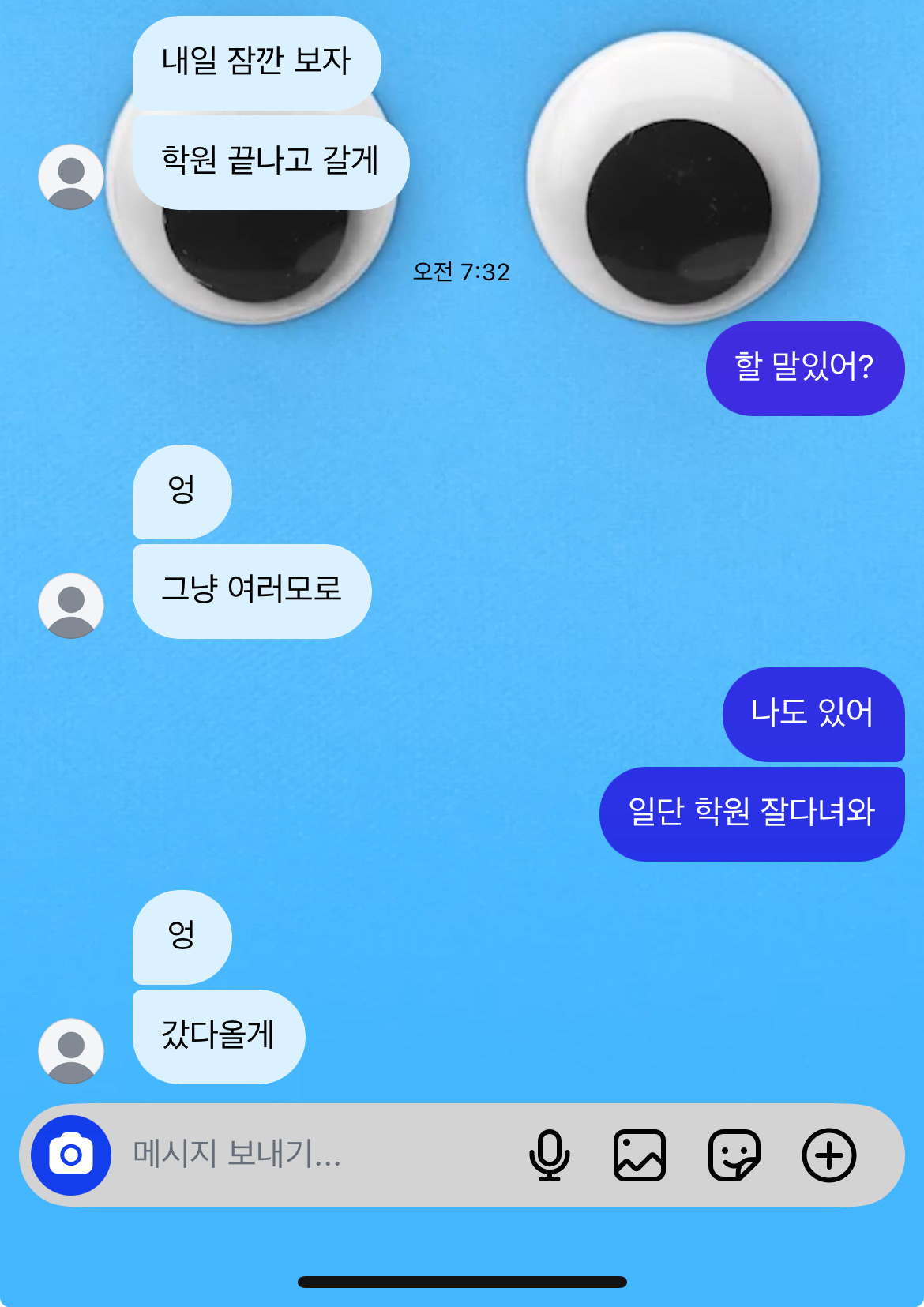This screenshot has height=1307, width=924.
Task: Record a voice message with the microphone
Action: tap(549, 1155)
